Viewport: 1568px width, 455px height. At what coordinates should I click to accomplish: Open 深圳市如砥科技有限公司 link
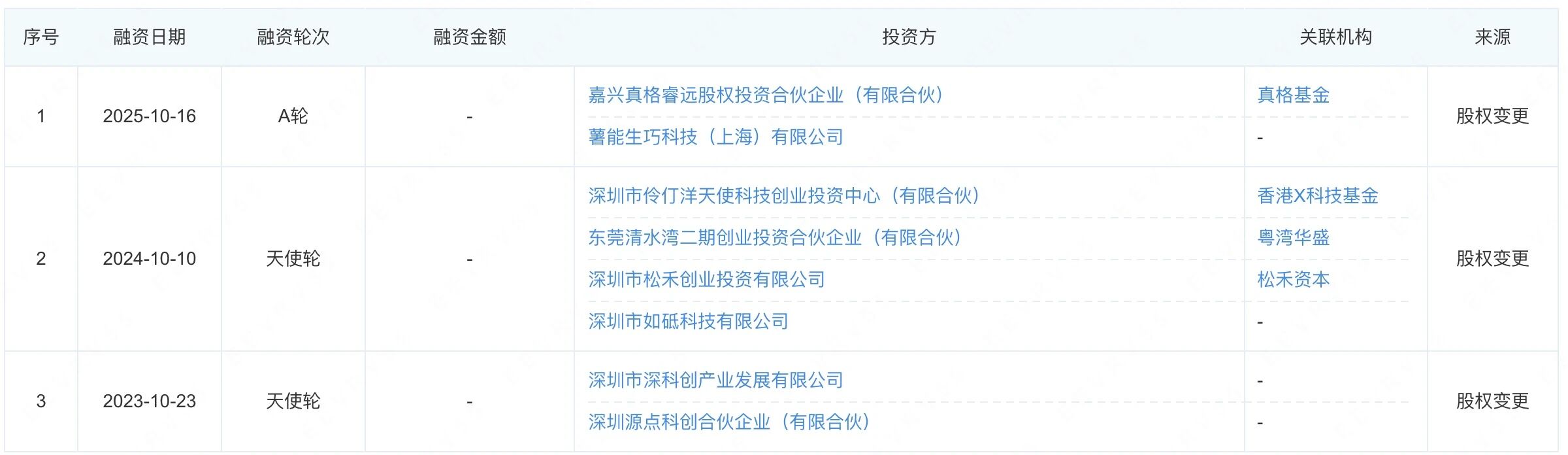(688, 322)
